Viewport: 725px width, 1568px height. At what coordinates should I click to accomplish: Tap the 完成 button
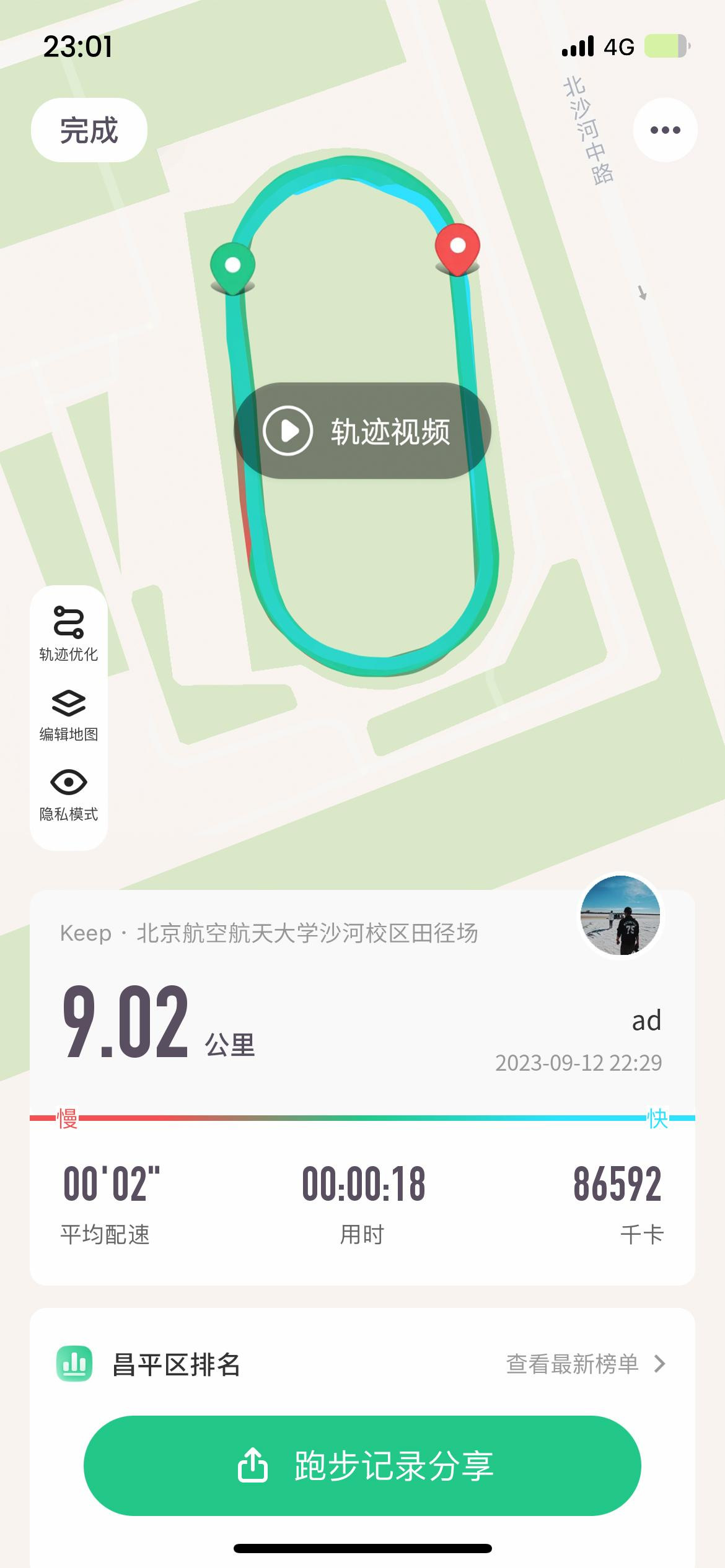pos(89,130)
